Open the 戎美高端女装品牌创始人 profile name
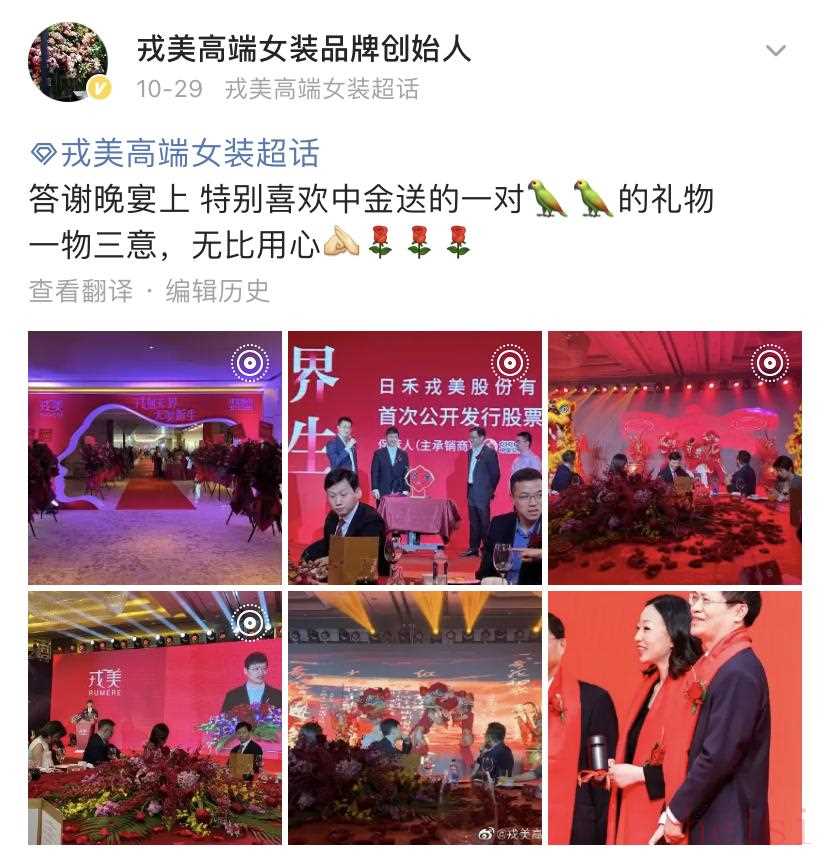This screenshot has width=828, height=857. click(x=304, y=47)
